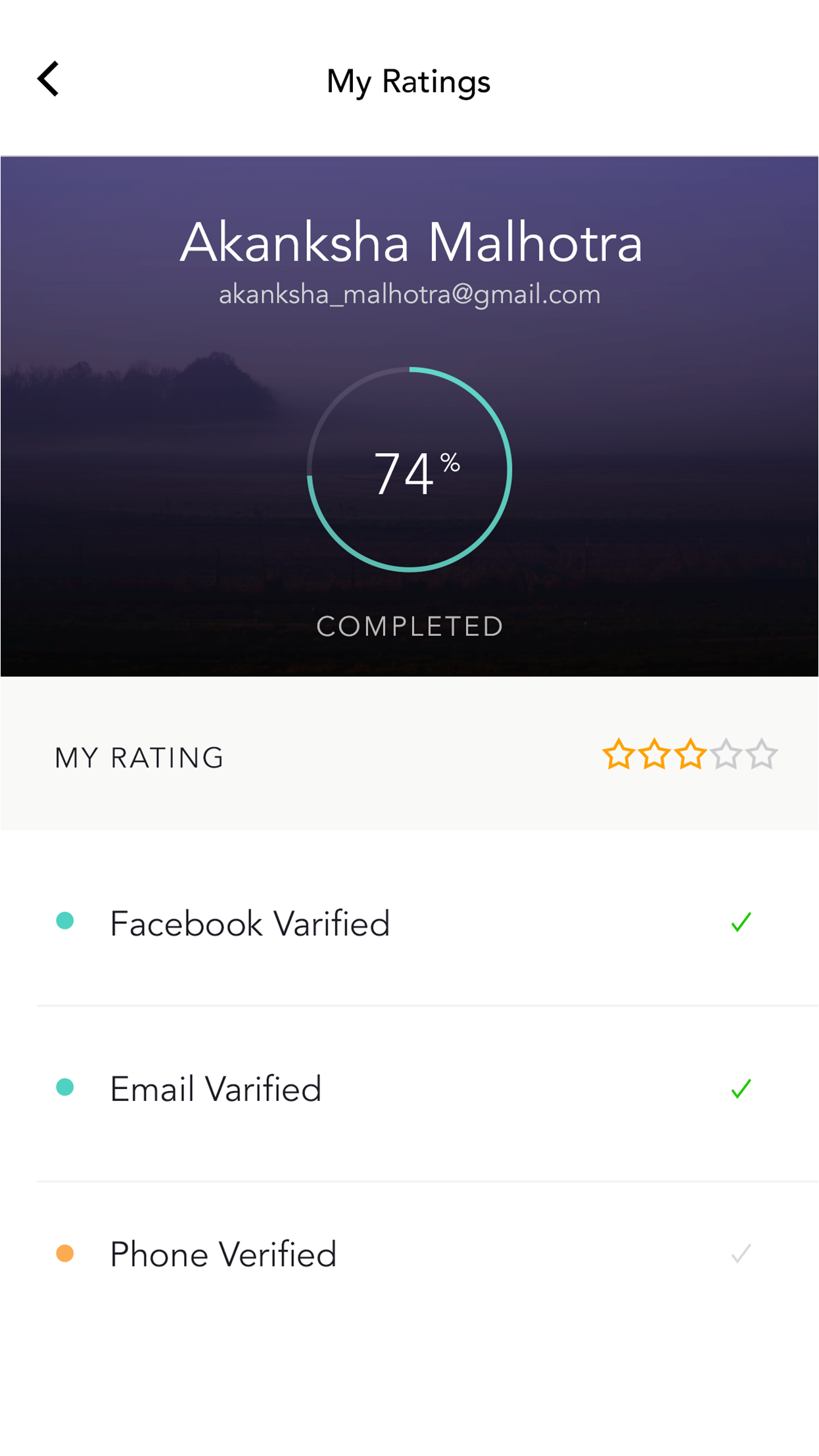Go back from My Ratings
This screenshot has width=819, height=1456.
point(49,80)
